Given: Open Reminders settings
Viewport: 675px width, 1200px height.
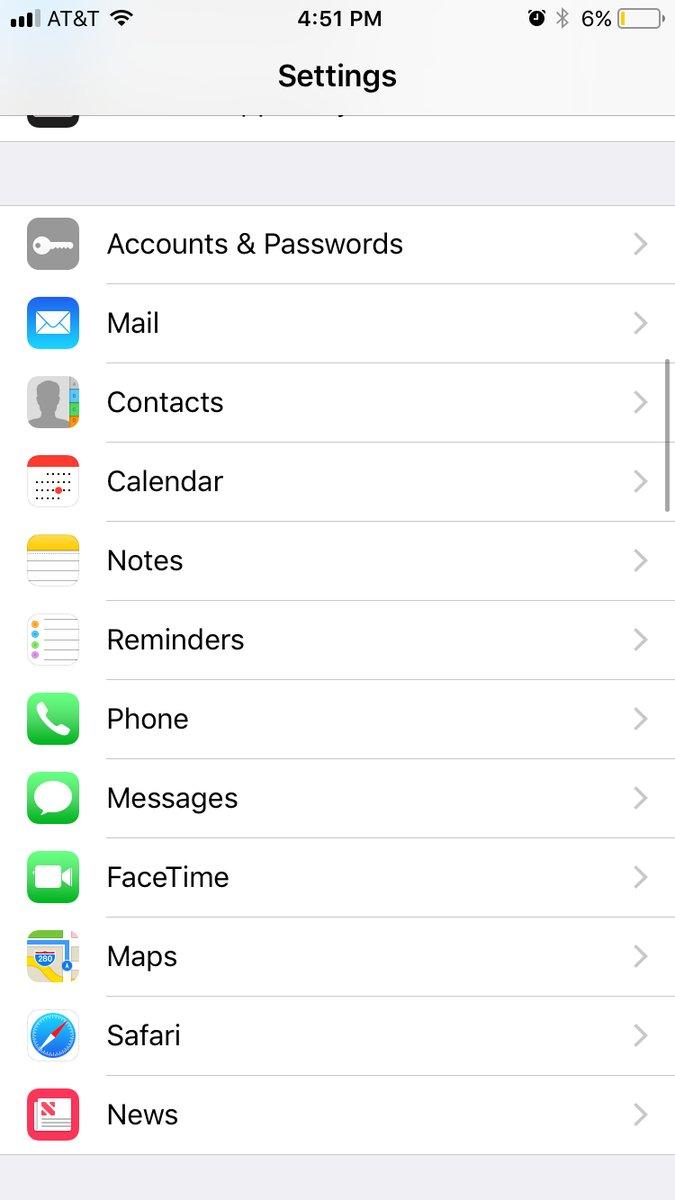Looking at the screenshot, I should coord(337,640).
